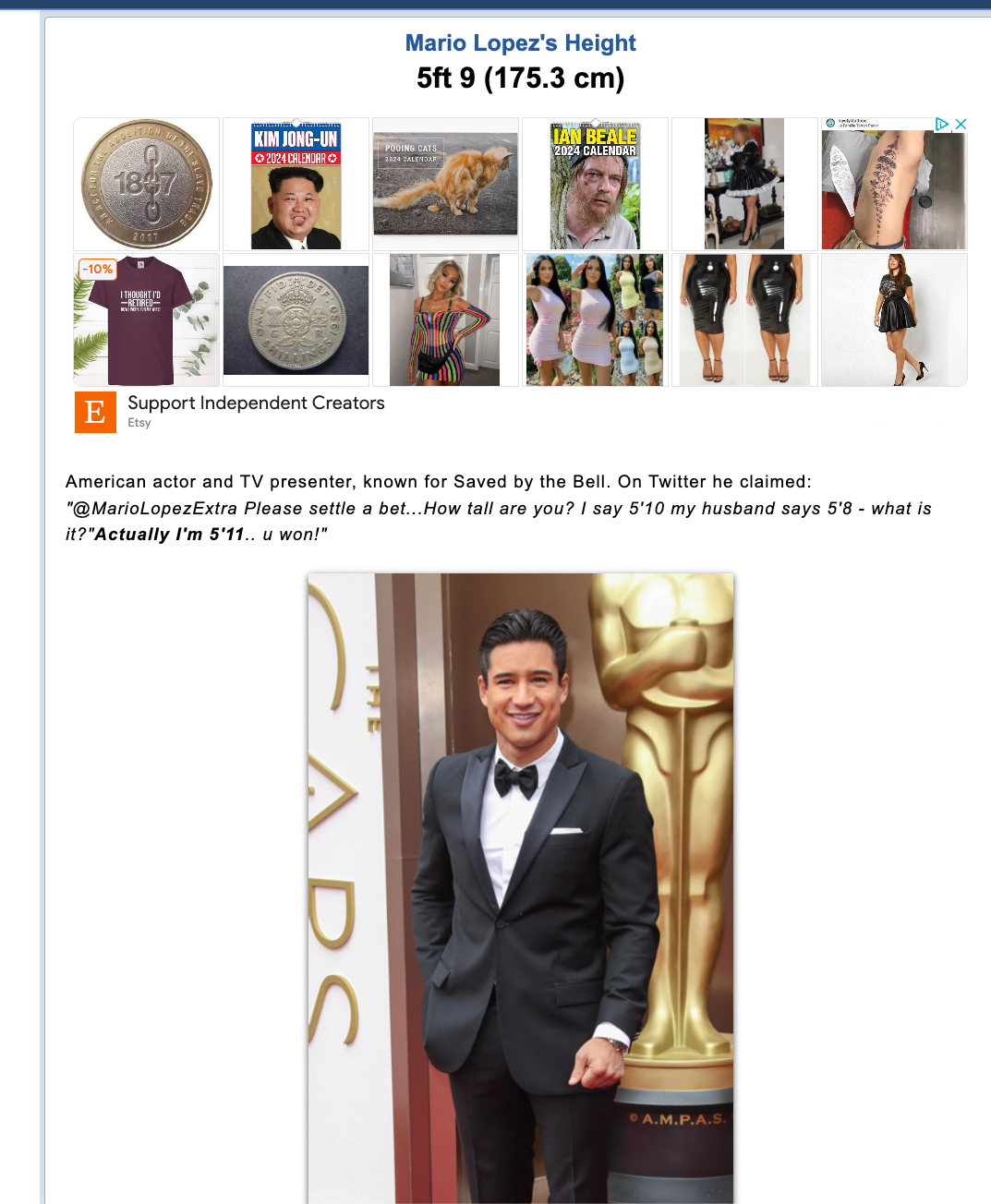The width and height of the screenshot is (991, 1204).
Task: View the Kim Jong-Un 2024 calendar ad
Action: [296, 184]
